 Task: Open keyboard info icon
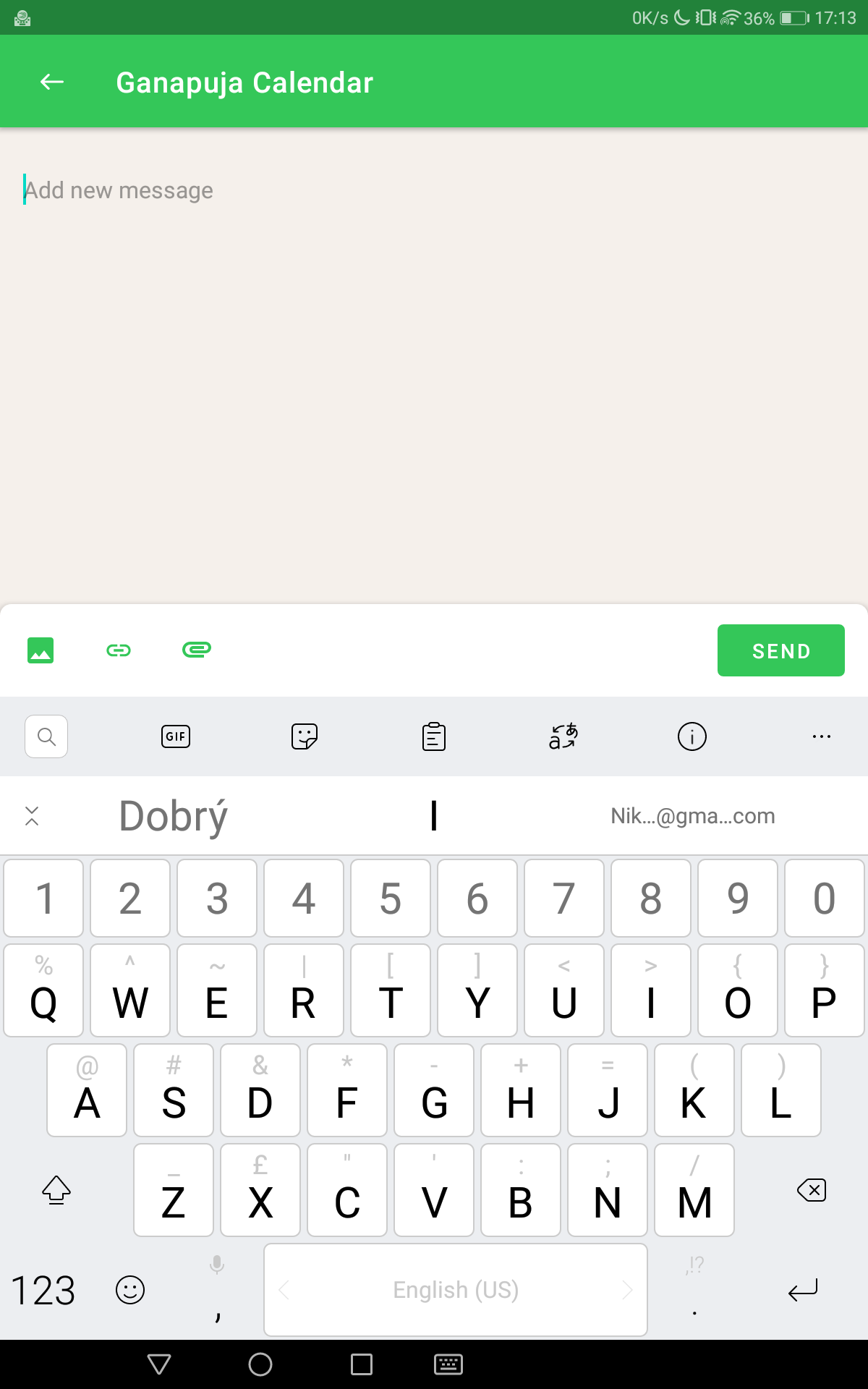(692, 736)
